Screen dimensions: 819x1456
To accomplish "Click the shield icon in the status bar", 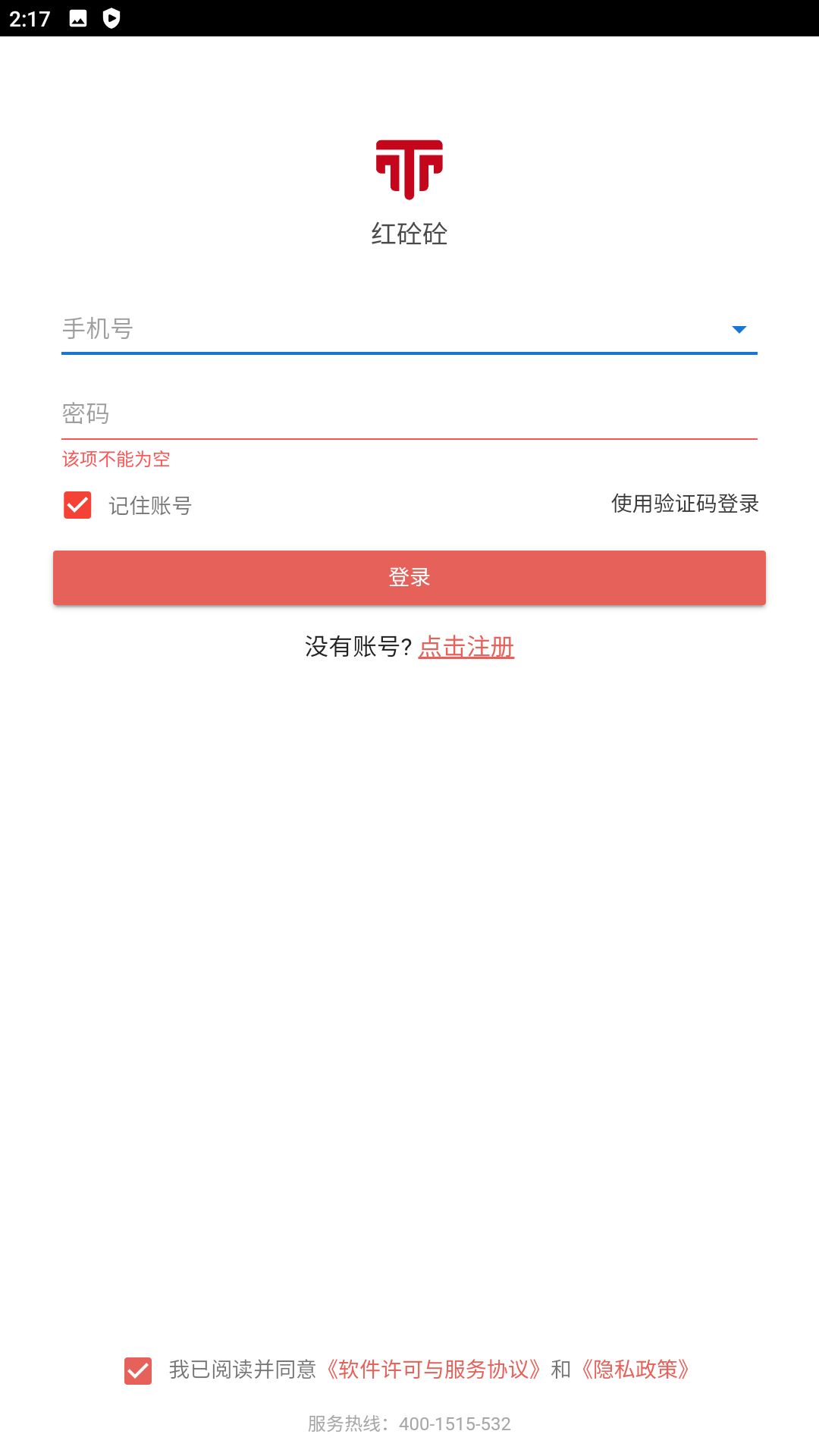I will pyautogui.click(x=112, y=17).
